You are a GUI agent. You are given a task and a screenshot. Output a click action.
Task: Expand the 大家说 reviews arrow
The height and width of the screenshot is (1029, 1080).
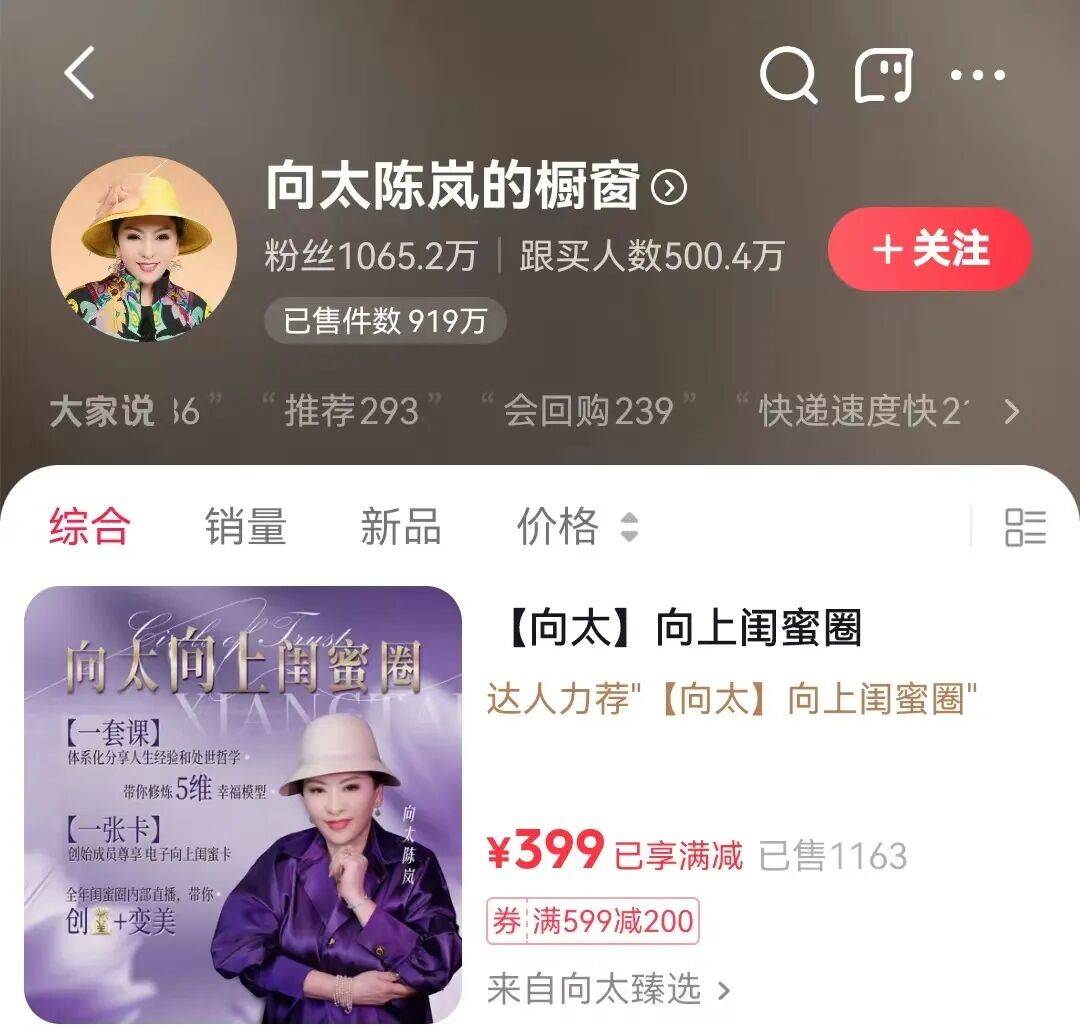point(1012,411)
